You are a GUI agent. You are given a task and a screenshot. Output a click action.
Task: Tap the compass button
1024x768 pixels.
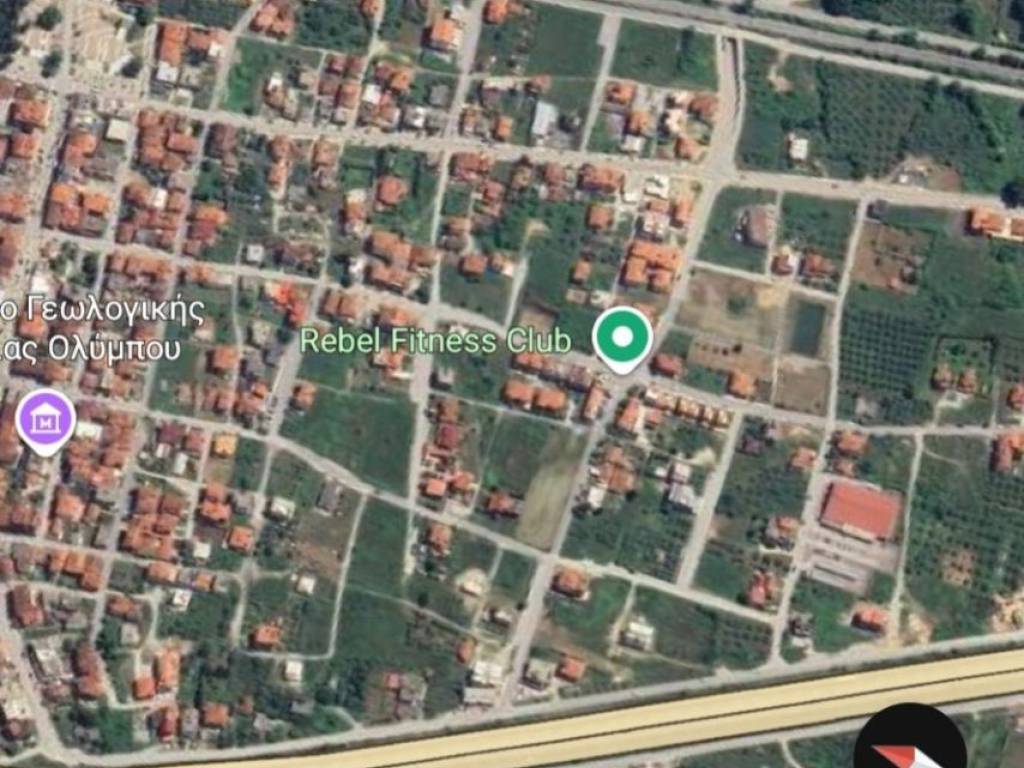[909, 742]
